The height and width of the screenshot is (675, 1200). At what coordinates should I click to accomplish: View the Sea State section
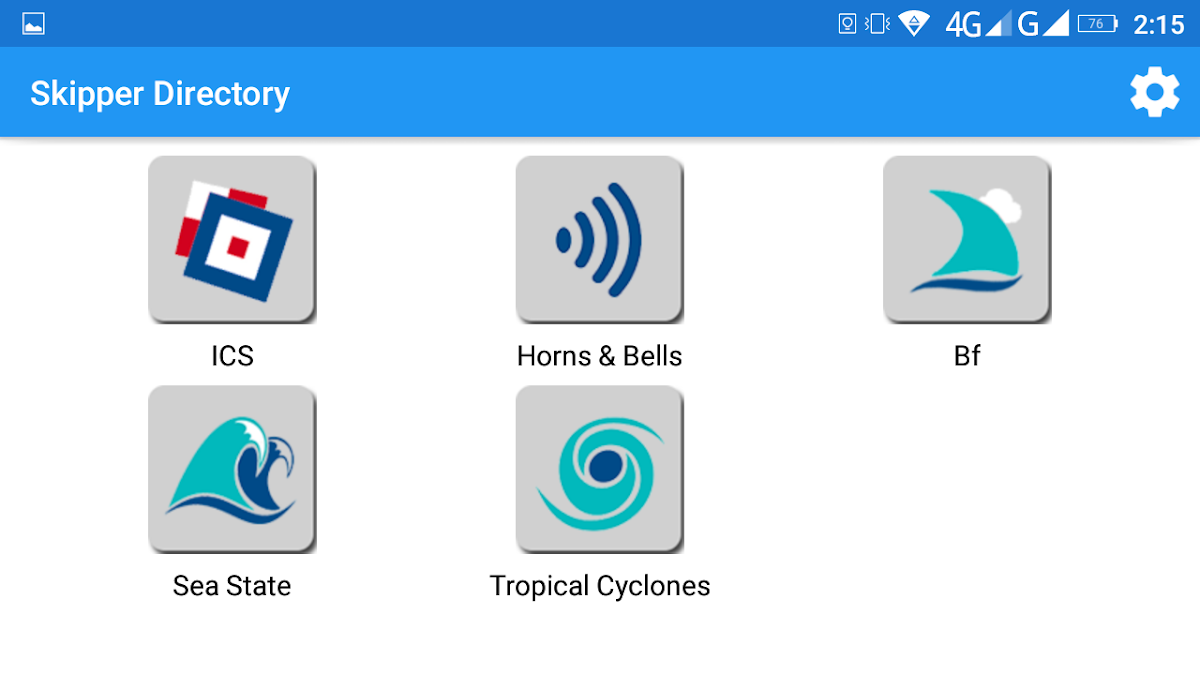[x=232, y=470]
